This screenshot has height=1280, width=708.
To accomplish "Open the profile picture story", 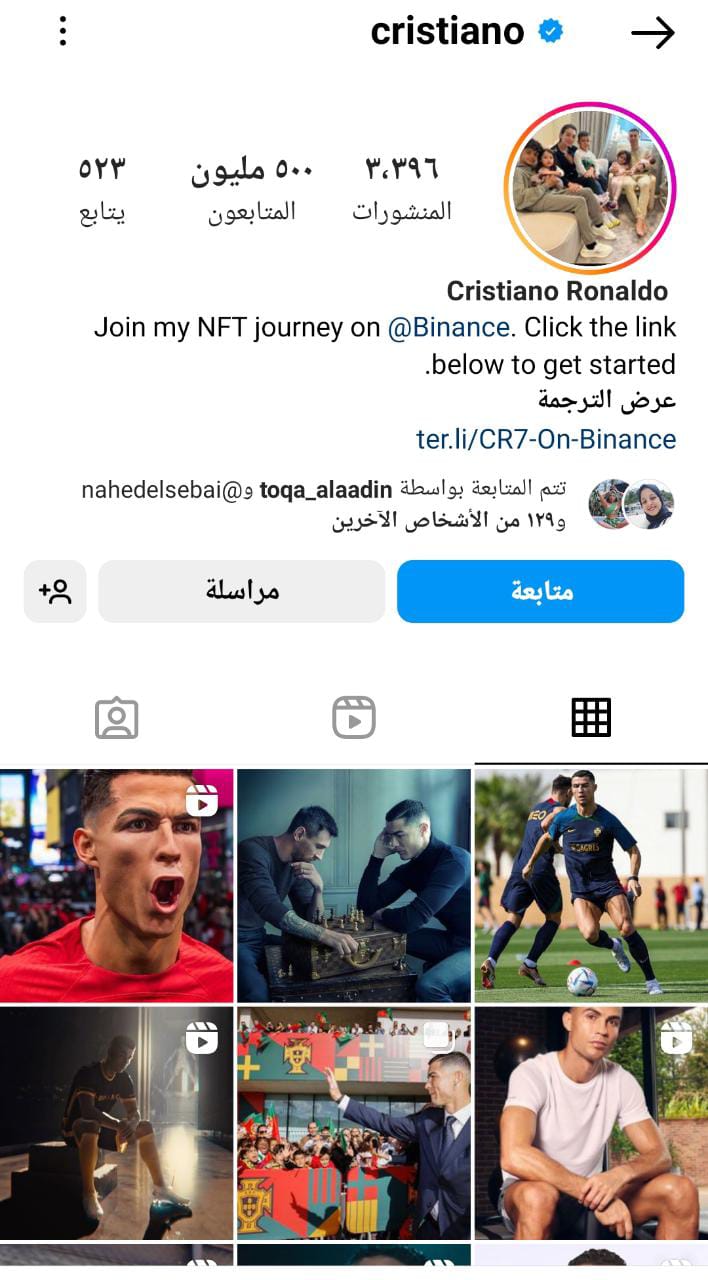I will (590, 188).
